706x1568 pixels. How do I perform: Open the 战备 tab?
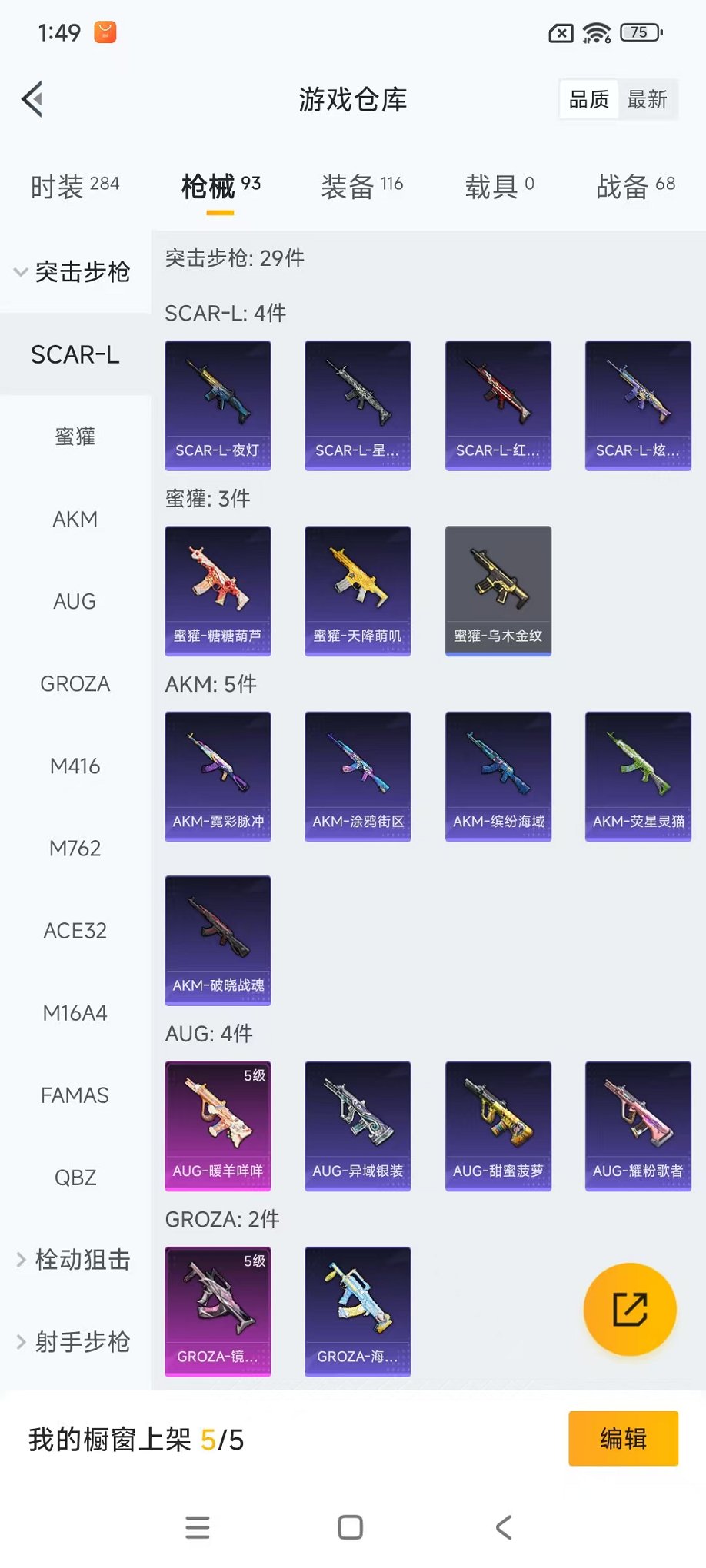(635, 185)
